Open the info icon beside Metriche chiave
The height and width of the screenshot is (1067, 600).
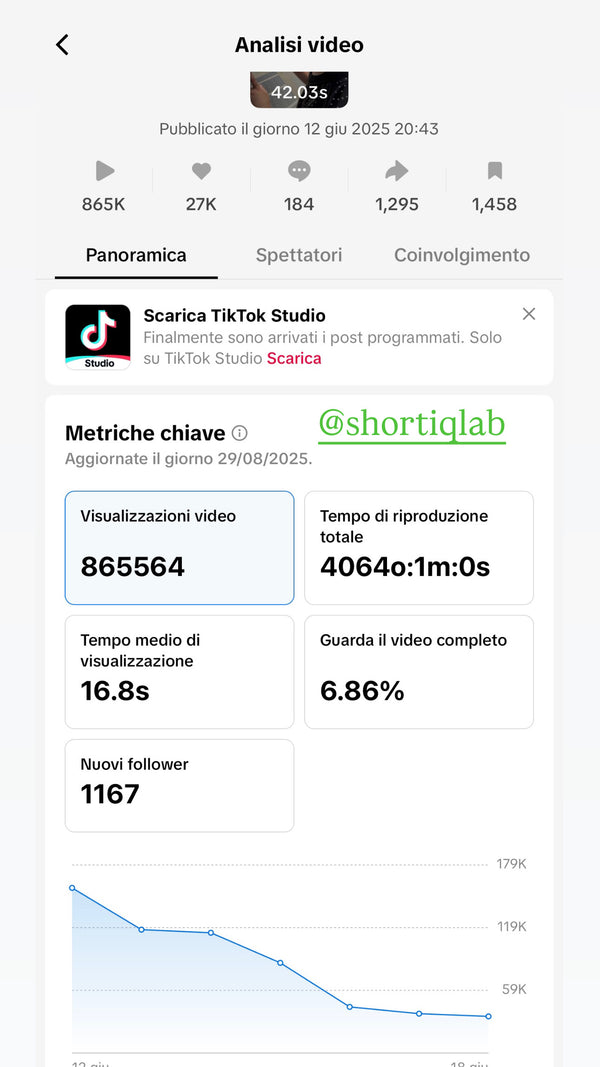coord(239,433)
